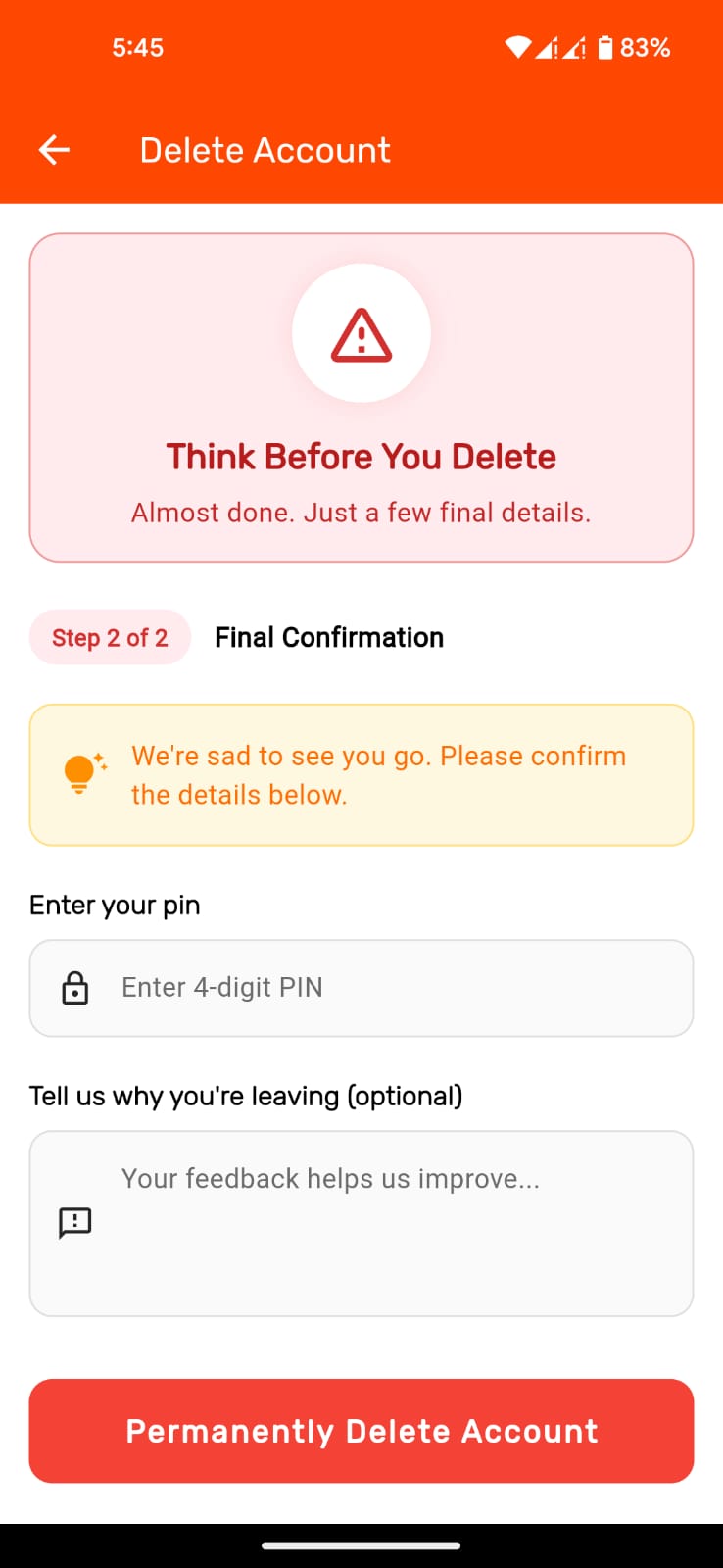The width and height of the screenshot is (723, 1568).
Task: Select the Enter your pin label
Action: pyautogui.click(x=114, y=905)
